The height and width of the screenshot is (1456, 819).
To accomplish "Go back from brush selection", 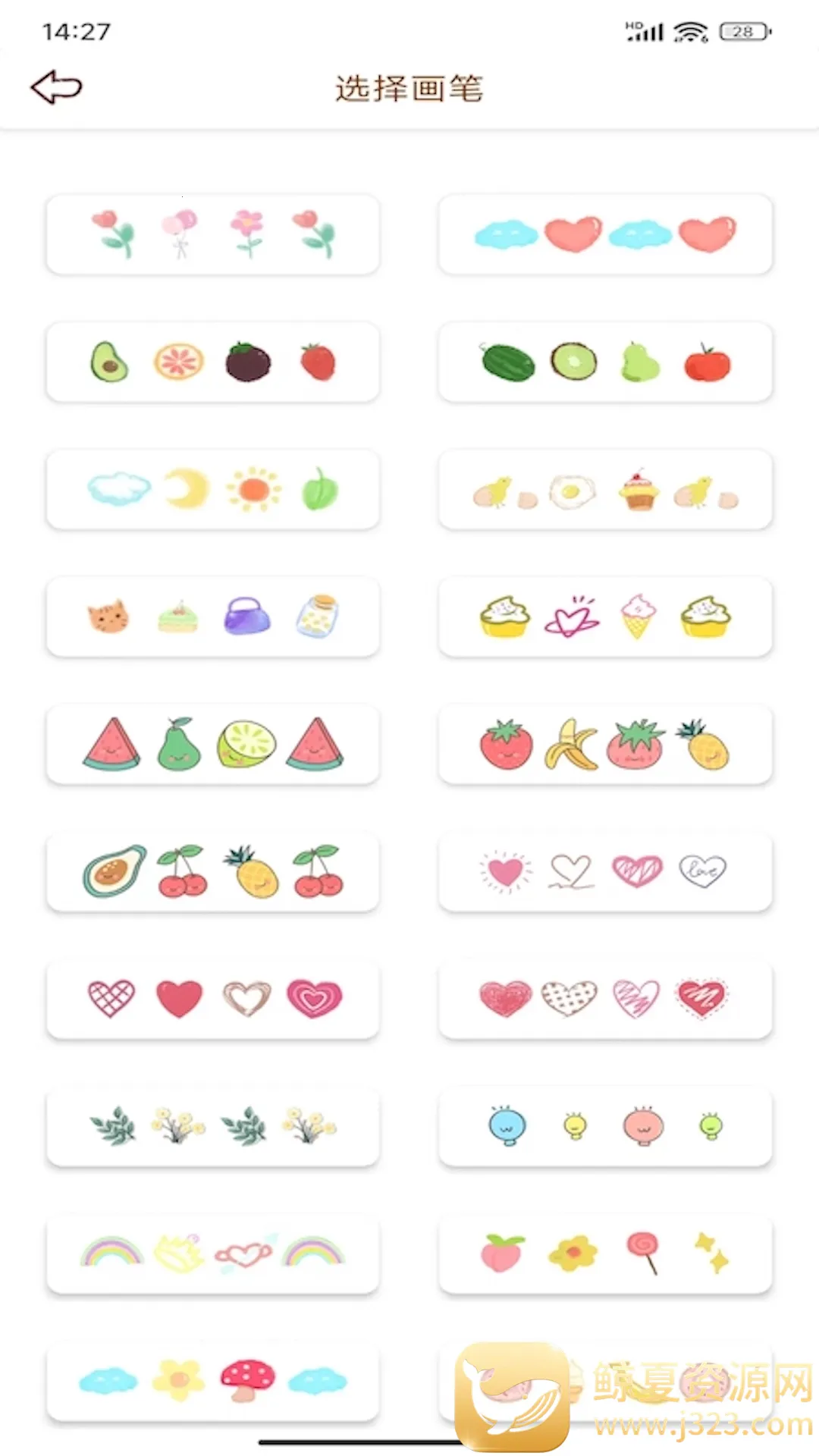I will (x=56, y=87).
